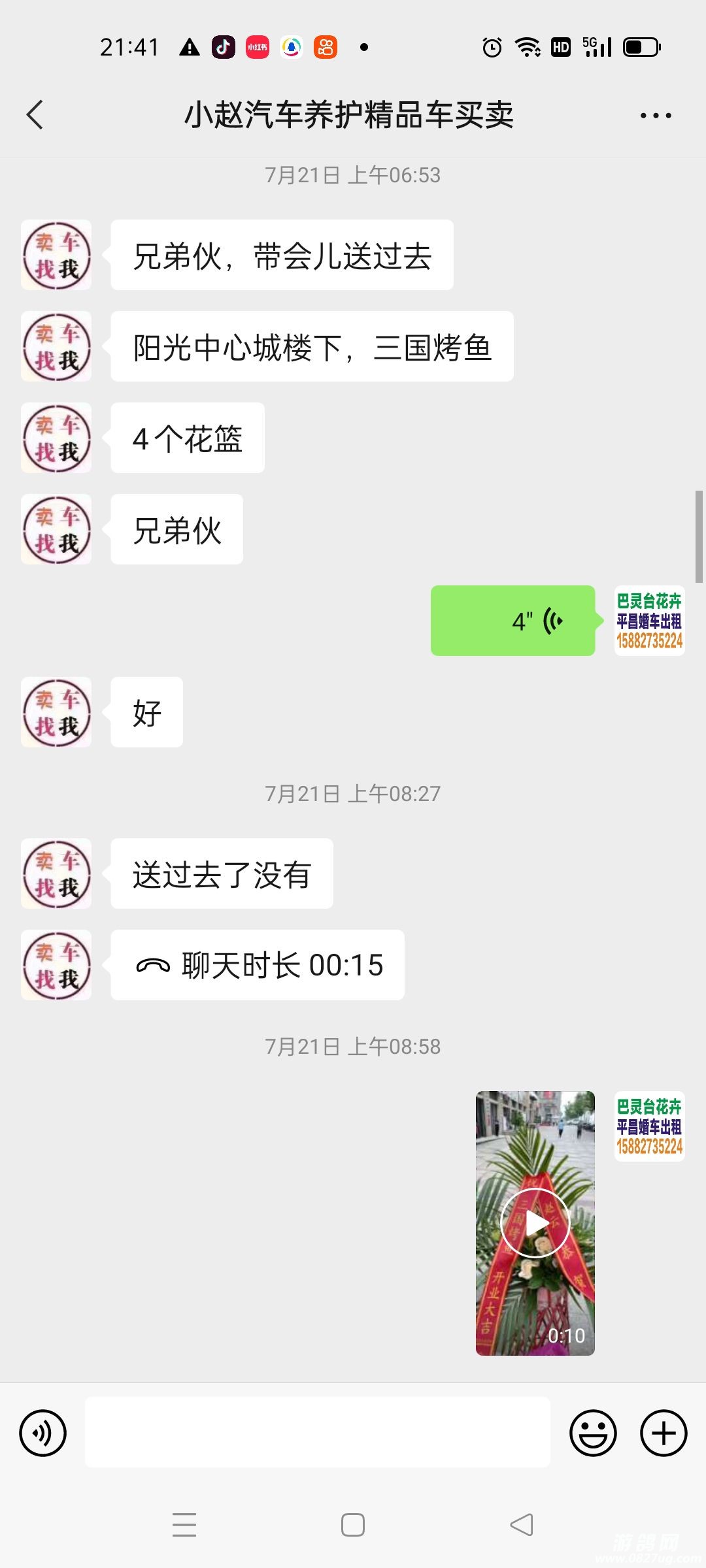Screen dimensions: 706x1568
Task: Play the 0:10 flower basket video
Action: tap(535, 1223)
